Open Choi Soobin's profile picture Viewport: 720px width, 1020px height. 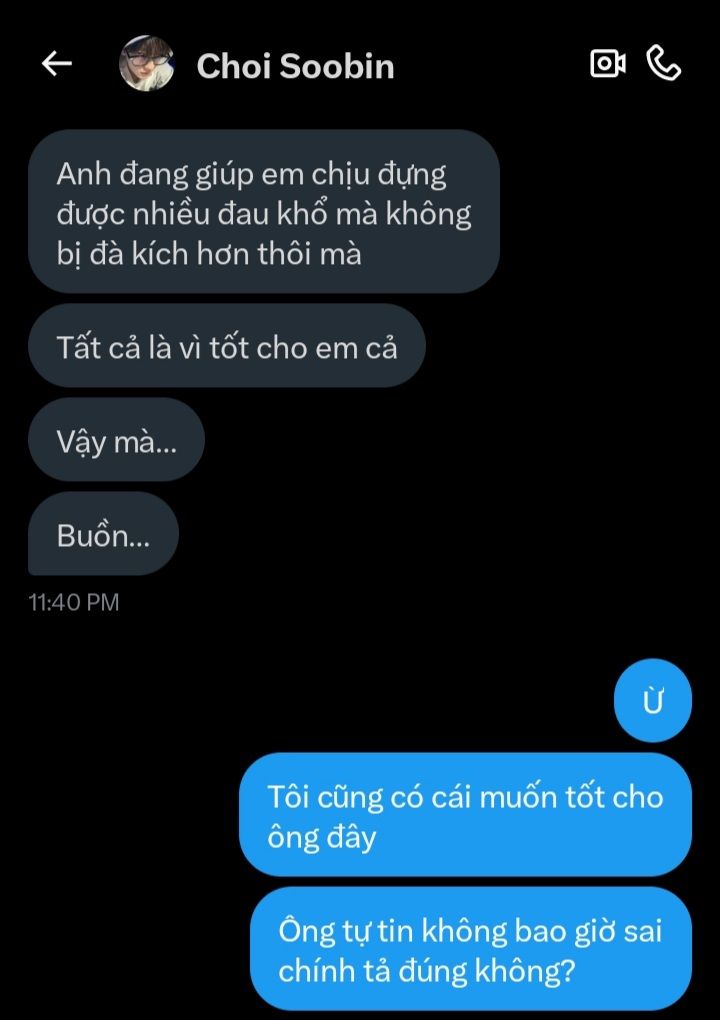(x=147, y=64)
